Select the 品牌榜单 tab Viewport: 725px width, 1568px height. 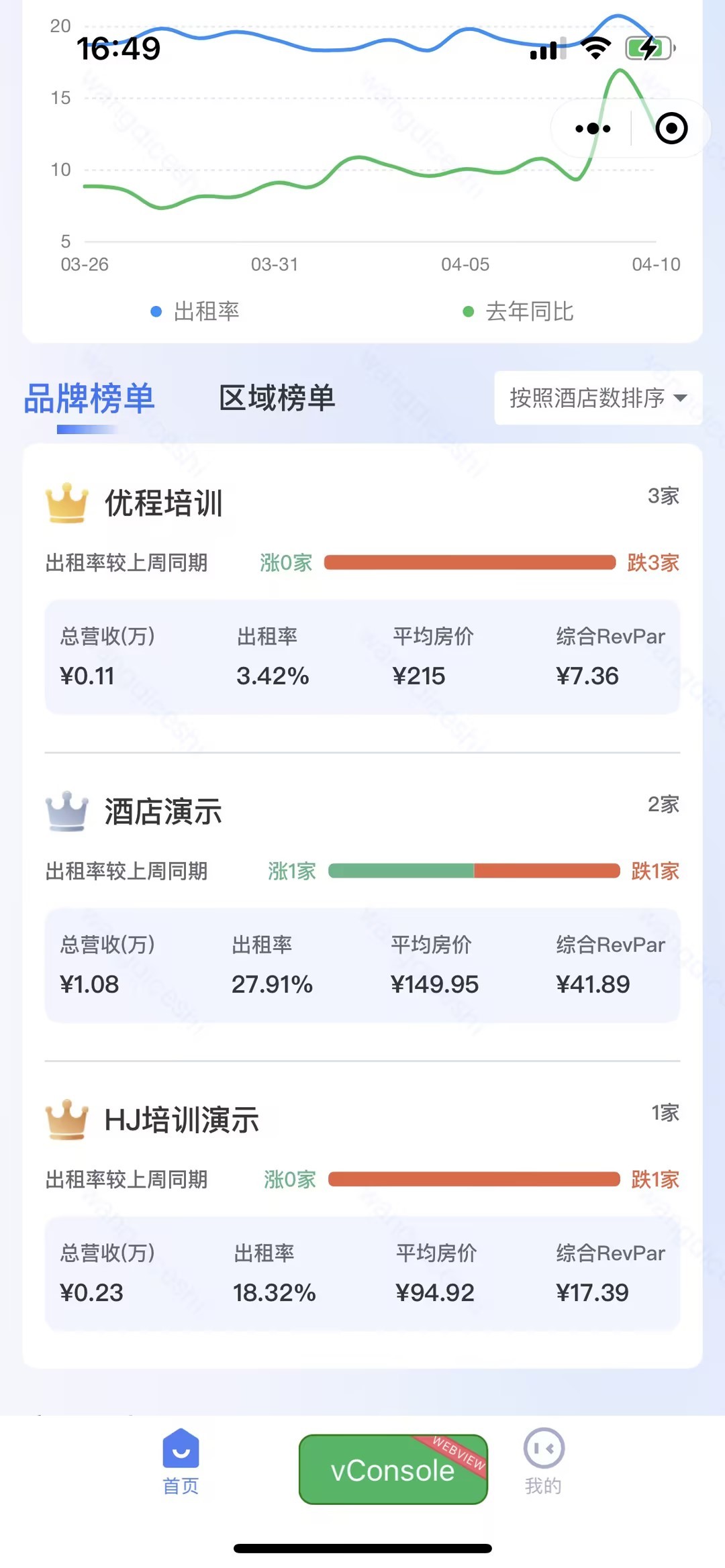click(x=89, y=399)
